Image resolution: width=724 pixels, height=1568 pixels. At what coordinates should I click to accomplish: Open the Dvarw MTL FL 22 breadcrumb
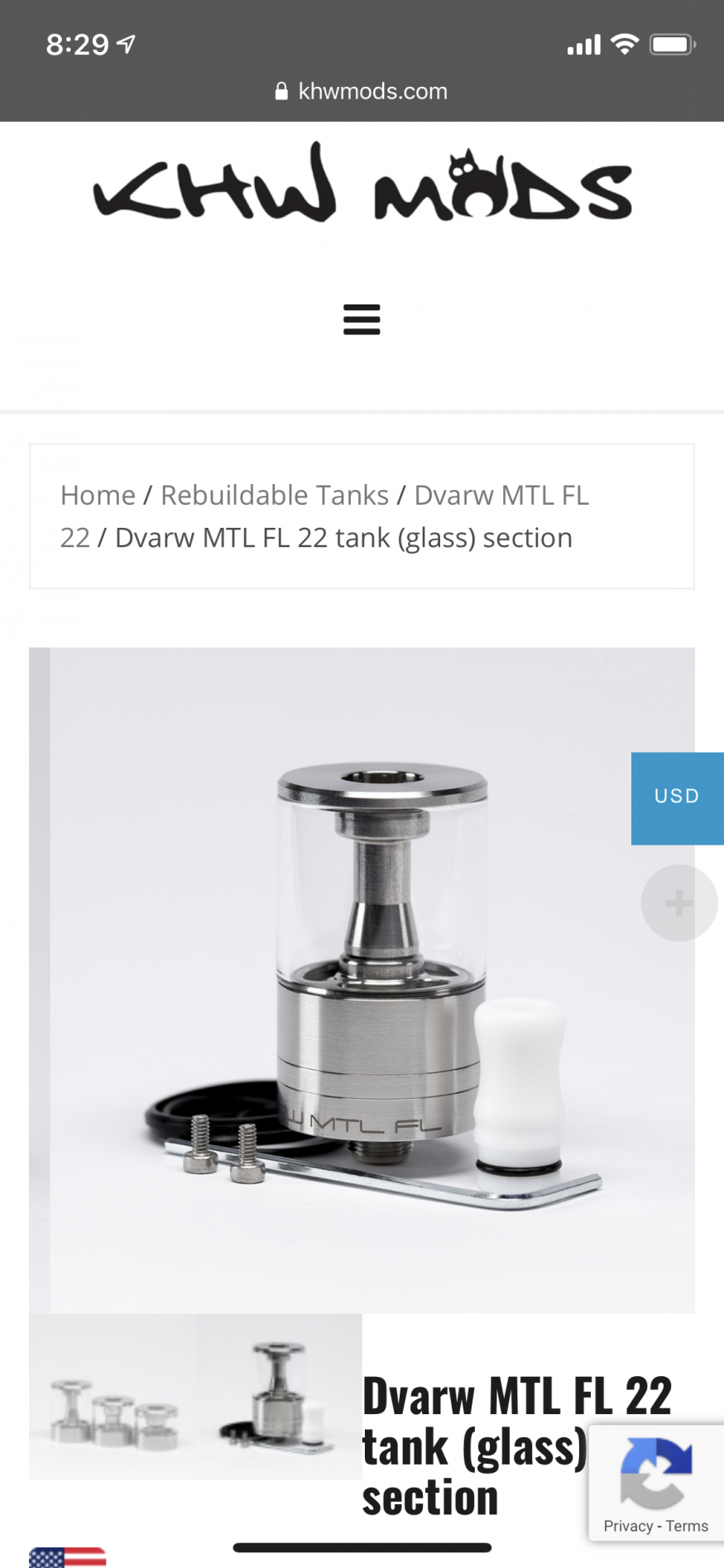tap(501, 495)
